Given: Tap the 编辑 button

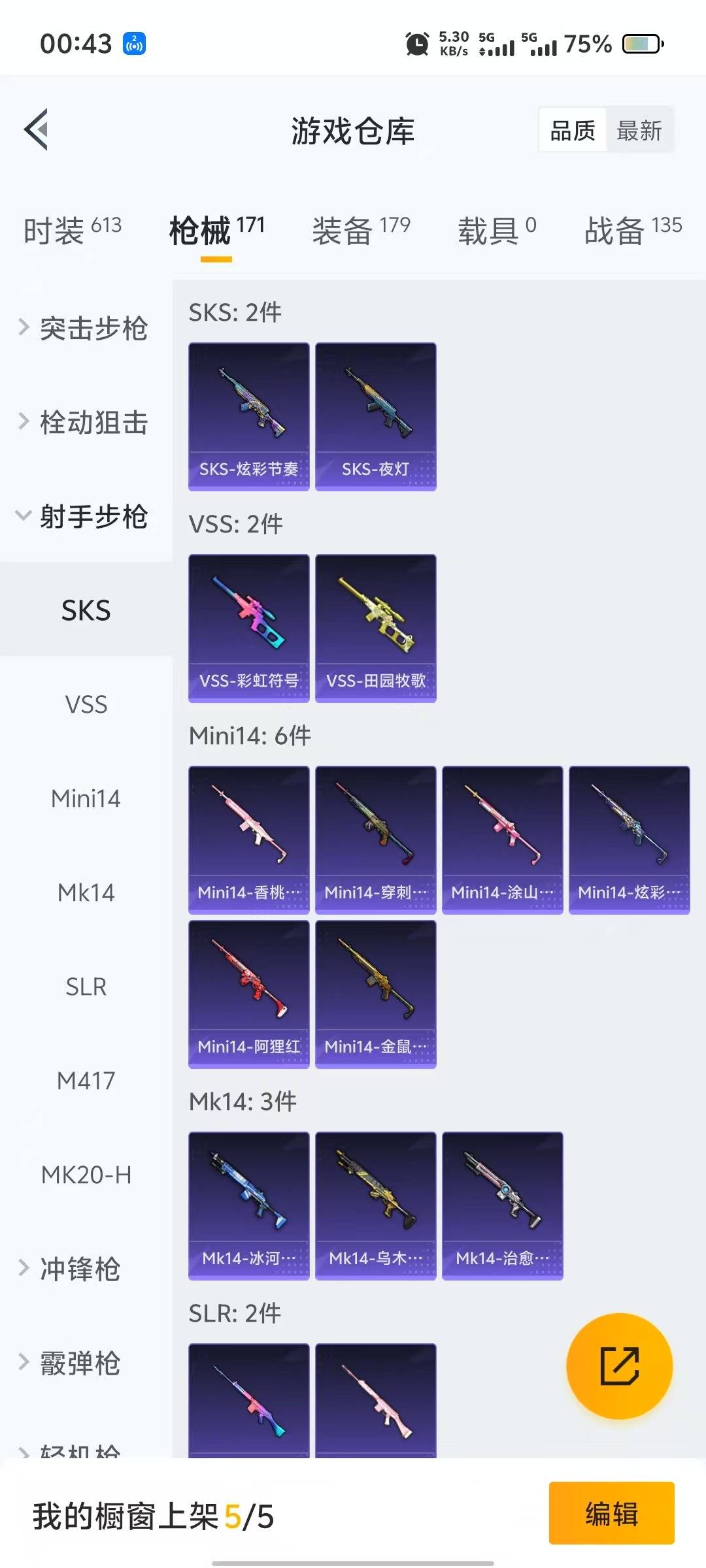Looking at the screenshot, I should (x=612, y=1513).
